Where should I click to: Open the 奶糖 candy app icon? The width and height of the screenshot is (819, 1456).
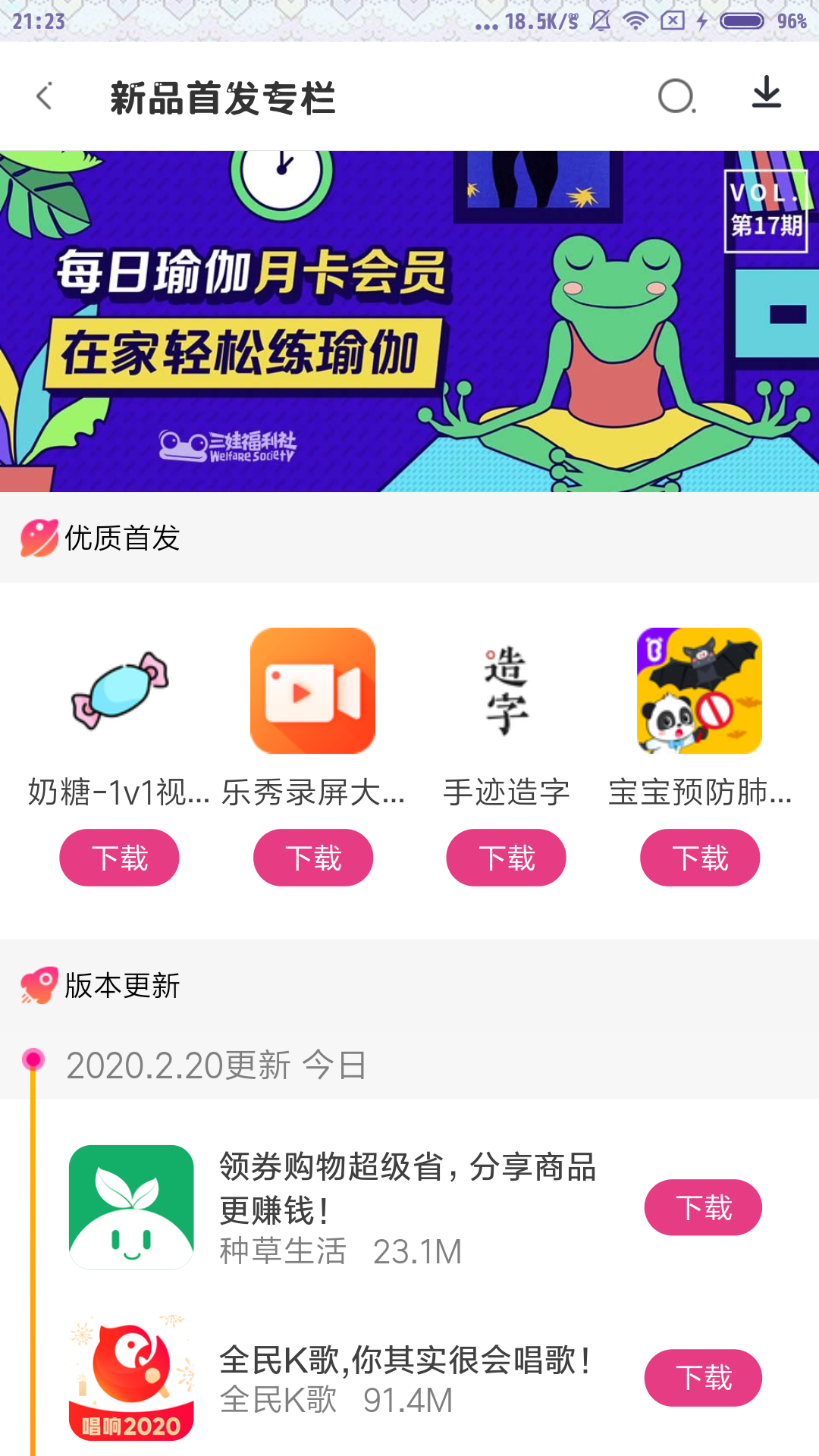point(119,690)
